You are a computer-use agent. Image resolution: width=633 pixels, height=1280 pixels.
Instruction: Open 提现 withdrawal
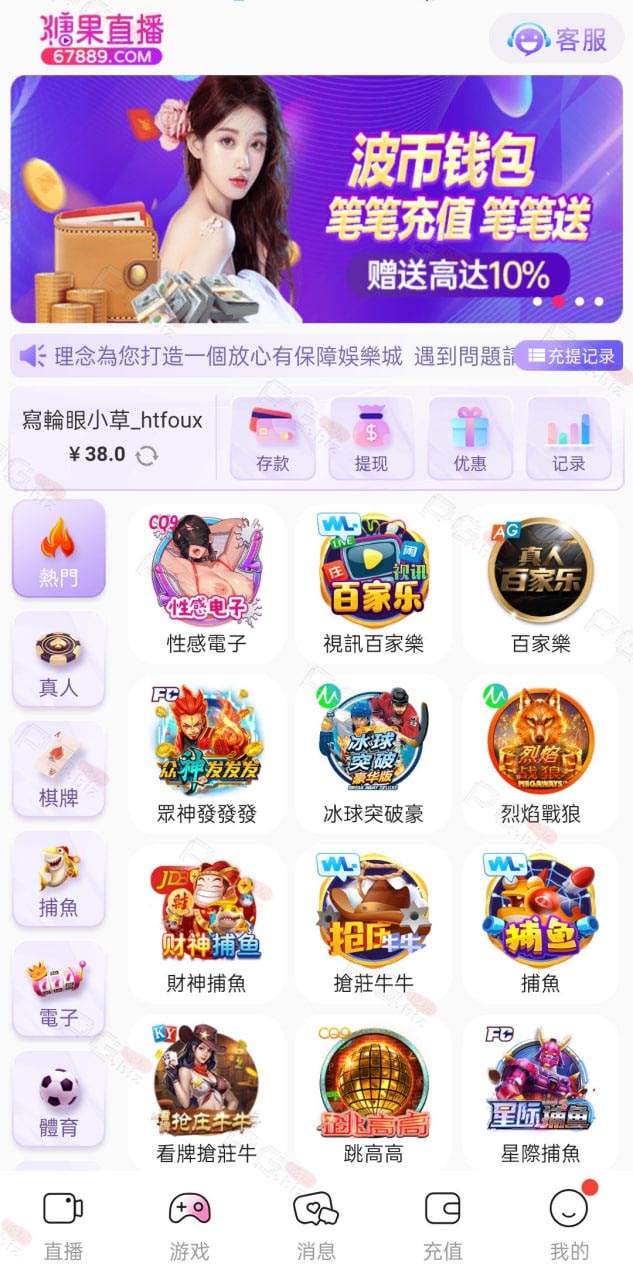[371, 438]
